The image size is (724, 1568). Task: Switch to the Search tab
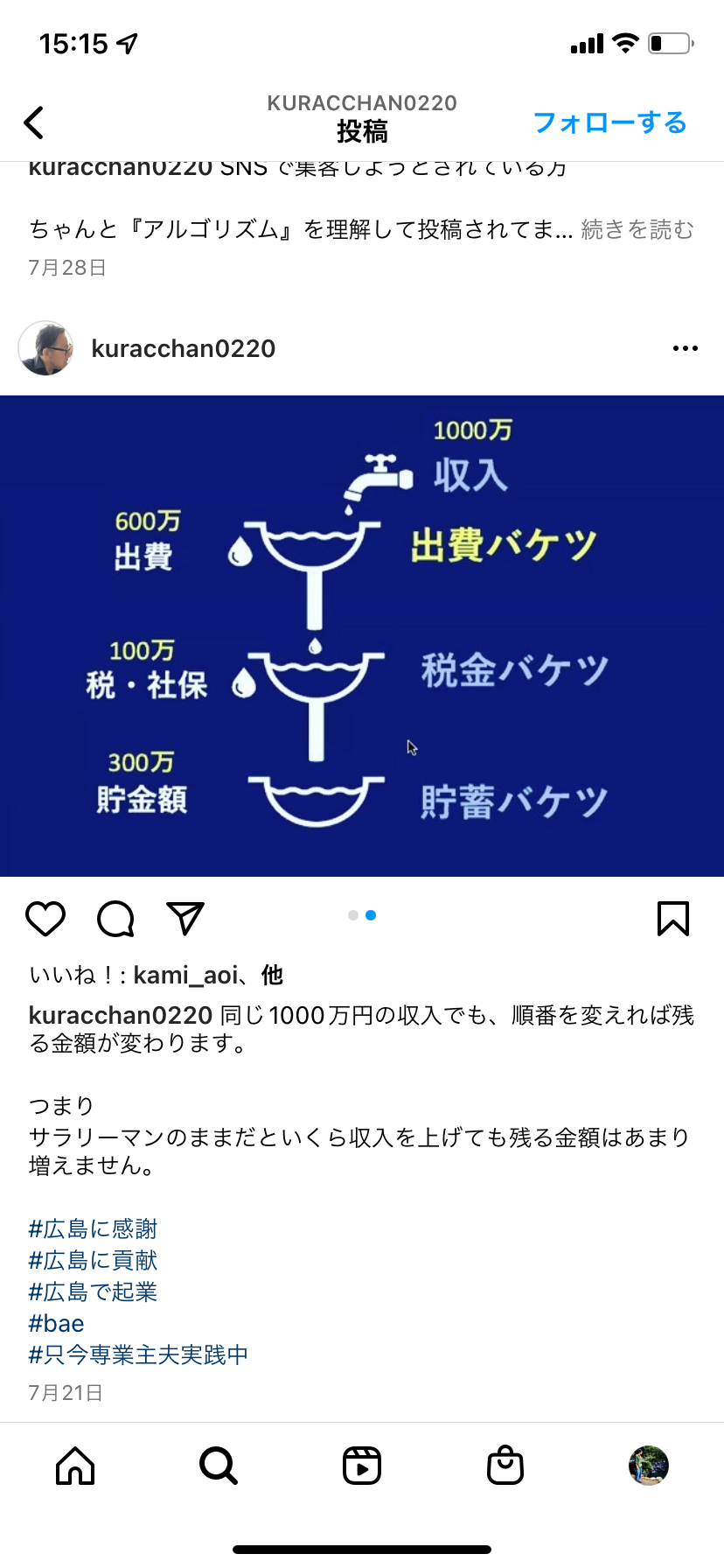click(219, 1466)
